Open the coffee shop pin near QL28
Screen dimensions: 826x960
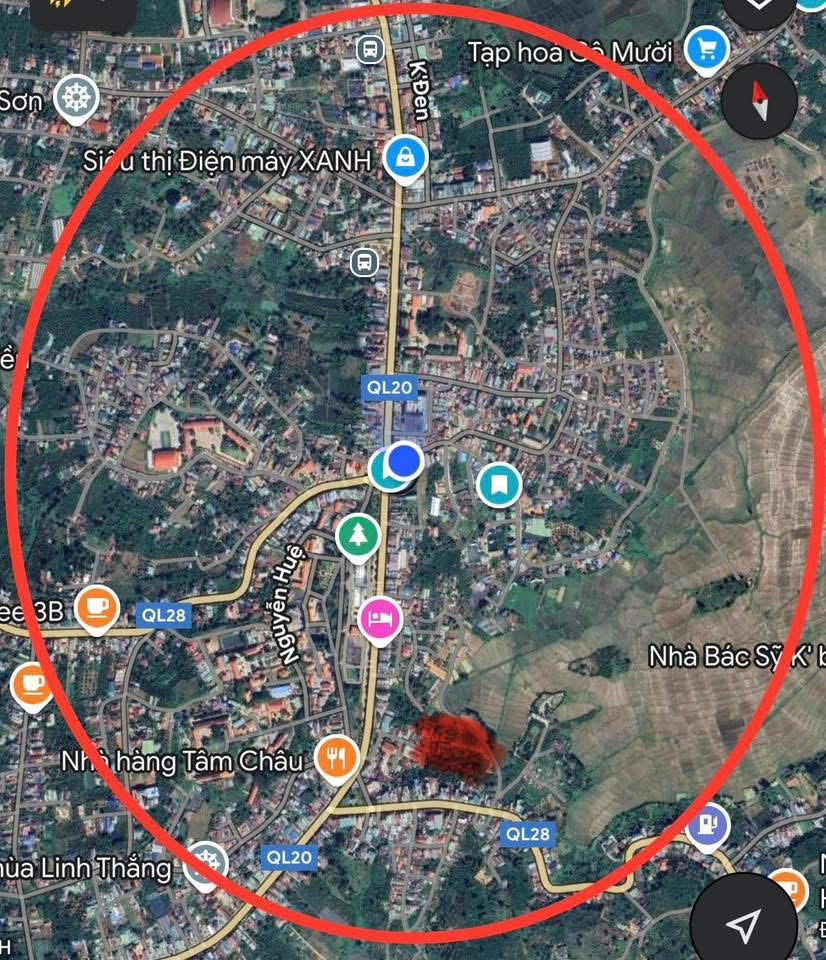(x=96, y=606)
